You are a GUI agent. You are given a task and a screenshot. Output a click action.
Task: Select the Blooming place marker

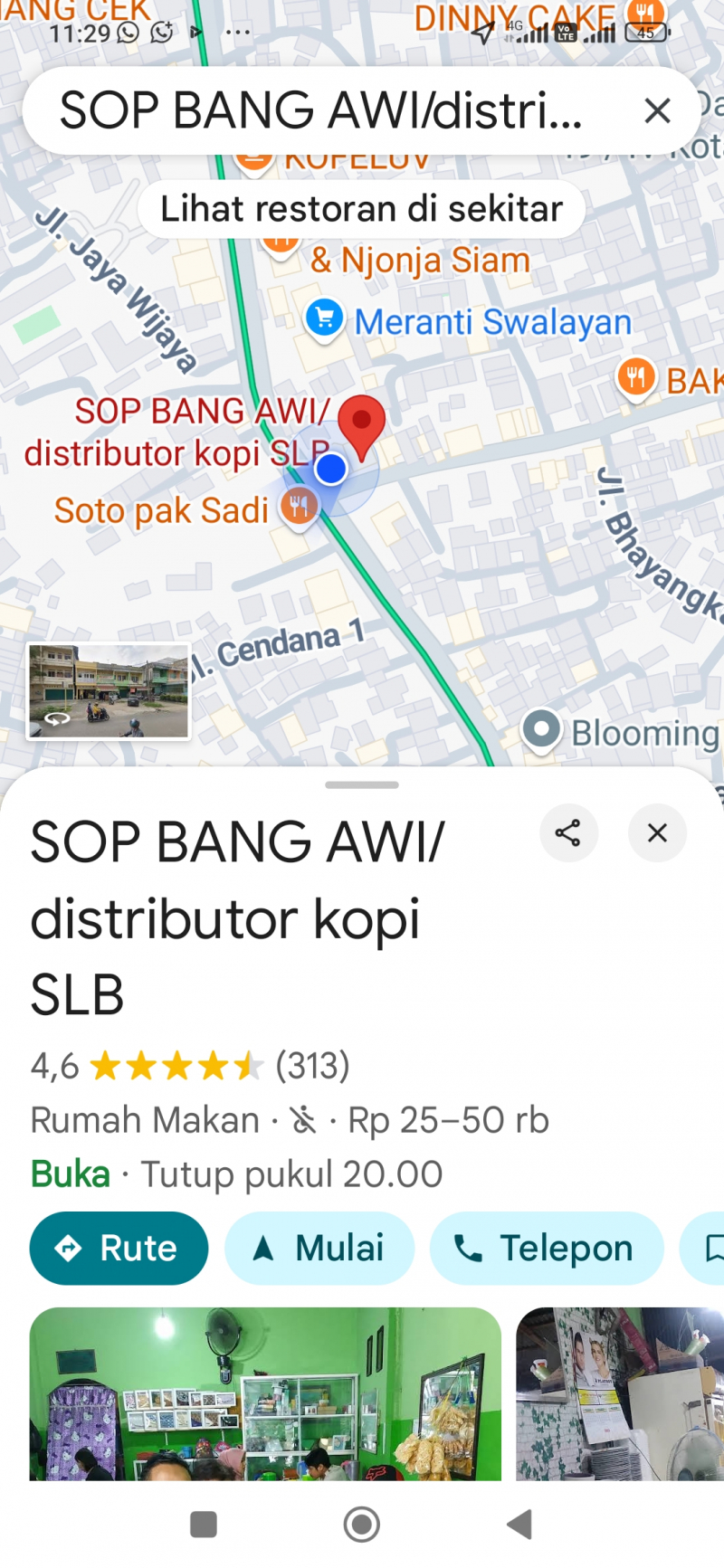tap(542, 729)
